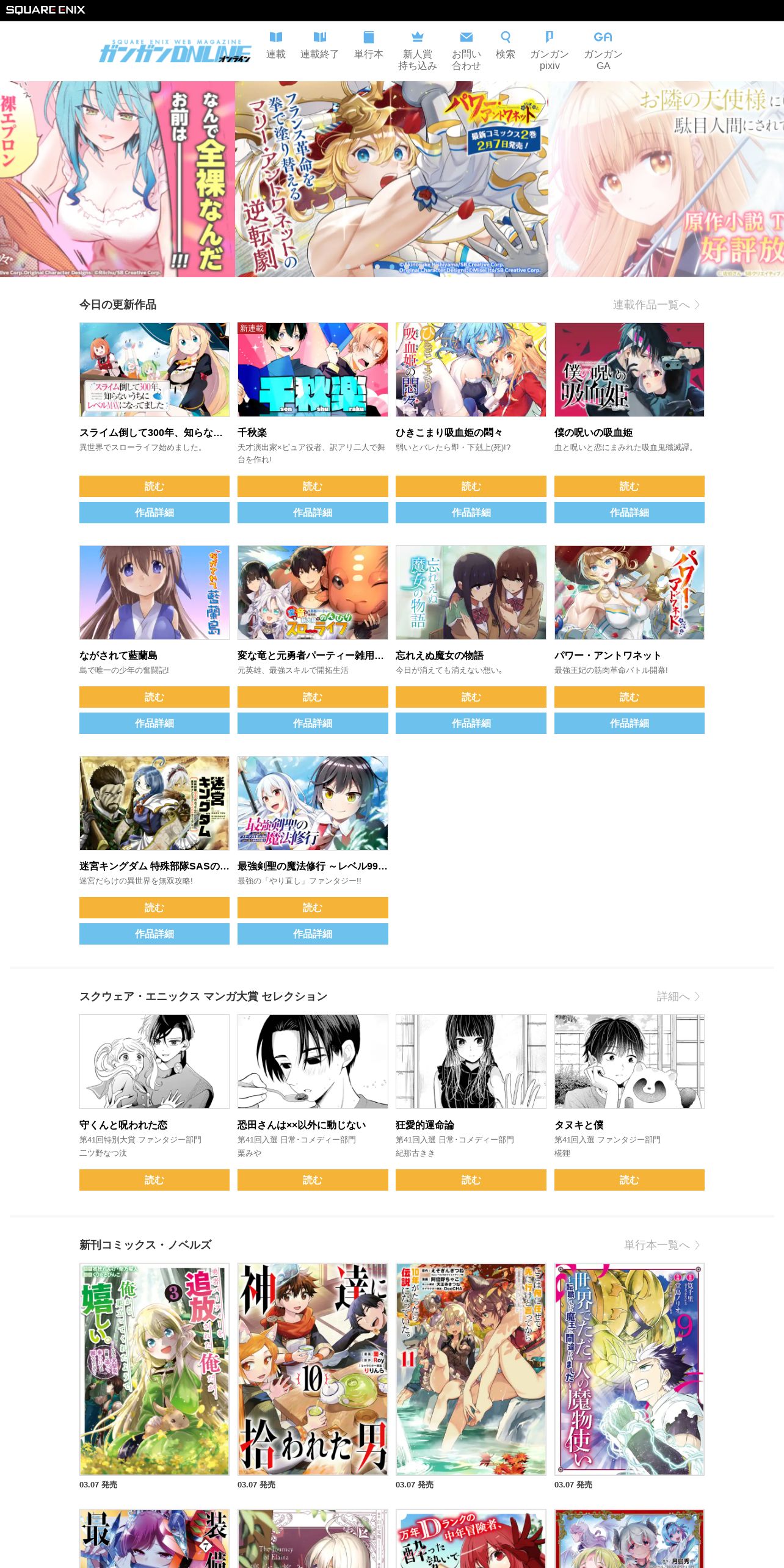
Task: View 作品詳細 for ながされて藍蘭島
Action: pyautogui.click(x=154, y=723)
